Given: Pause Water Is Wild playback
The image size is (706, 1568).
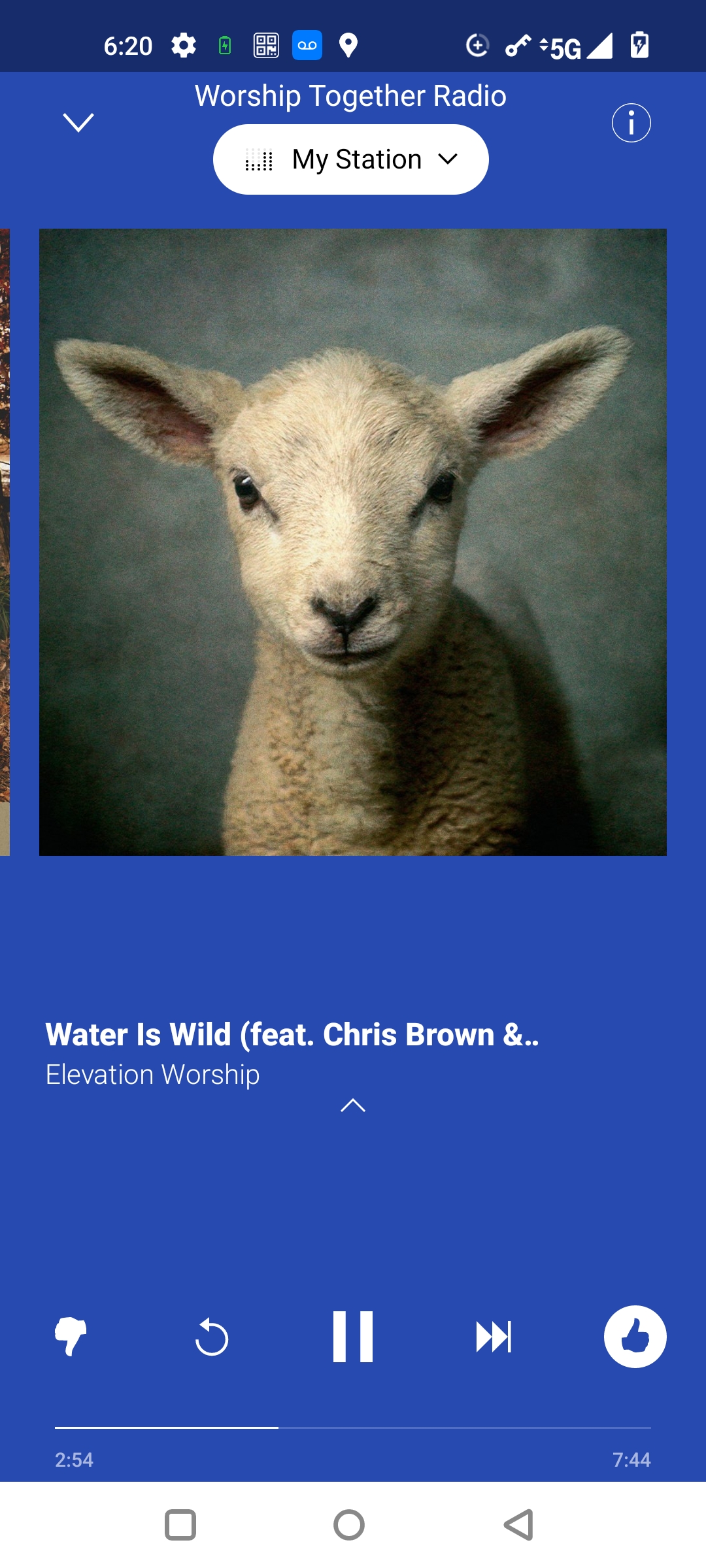Looking at the screenshot, I should pyautogui.click(x=353, y=1337).
